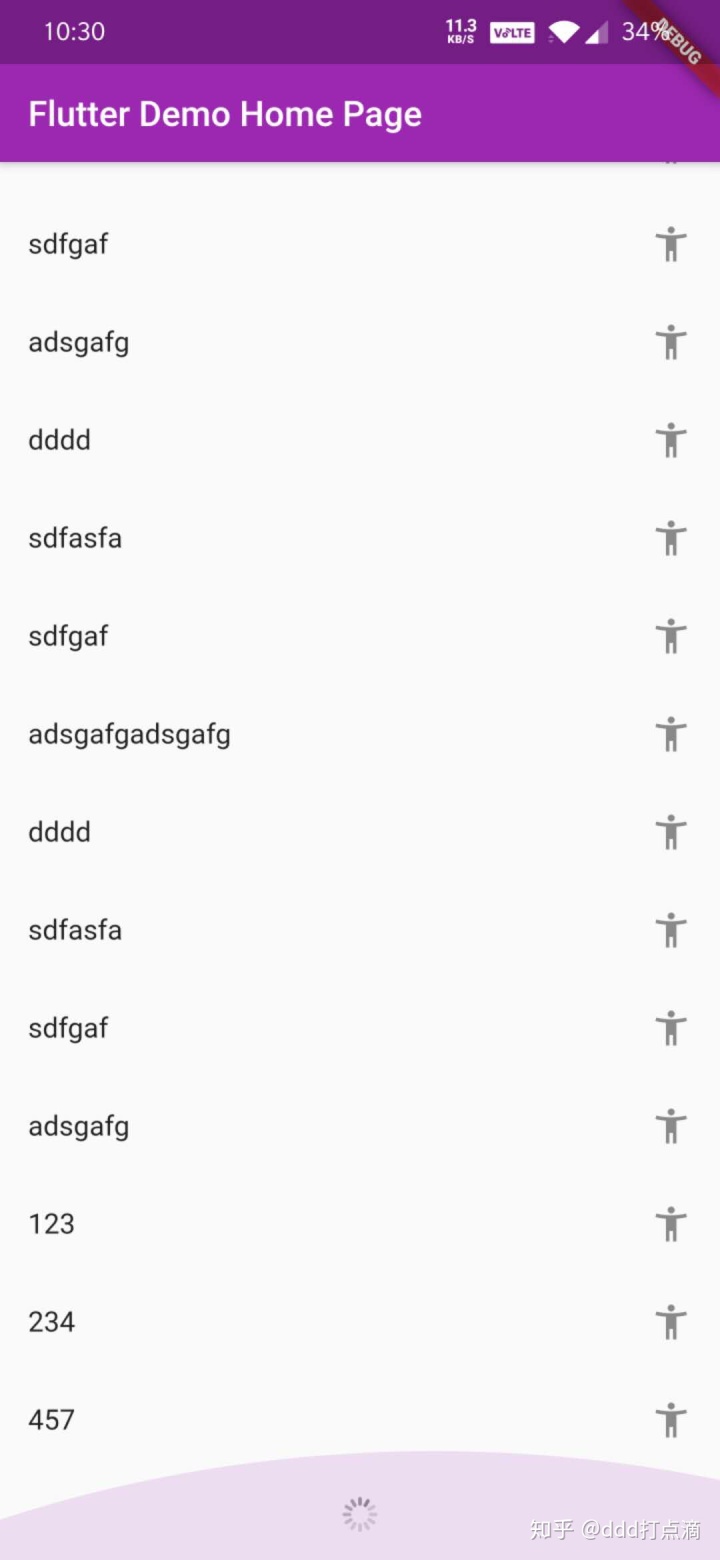Tap accessibility icon on the 234 row

pyautogui.click(x=671, y=1322)
